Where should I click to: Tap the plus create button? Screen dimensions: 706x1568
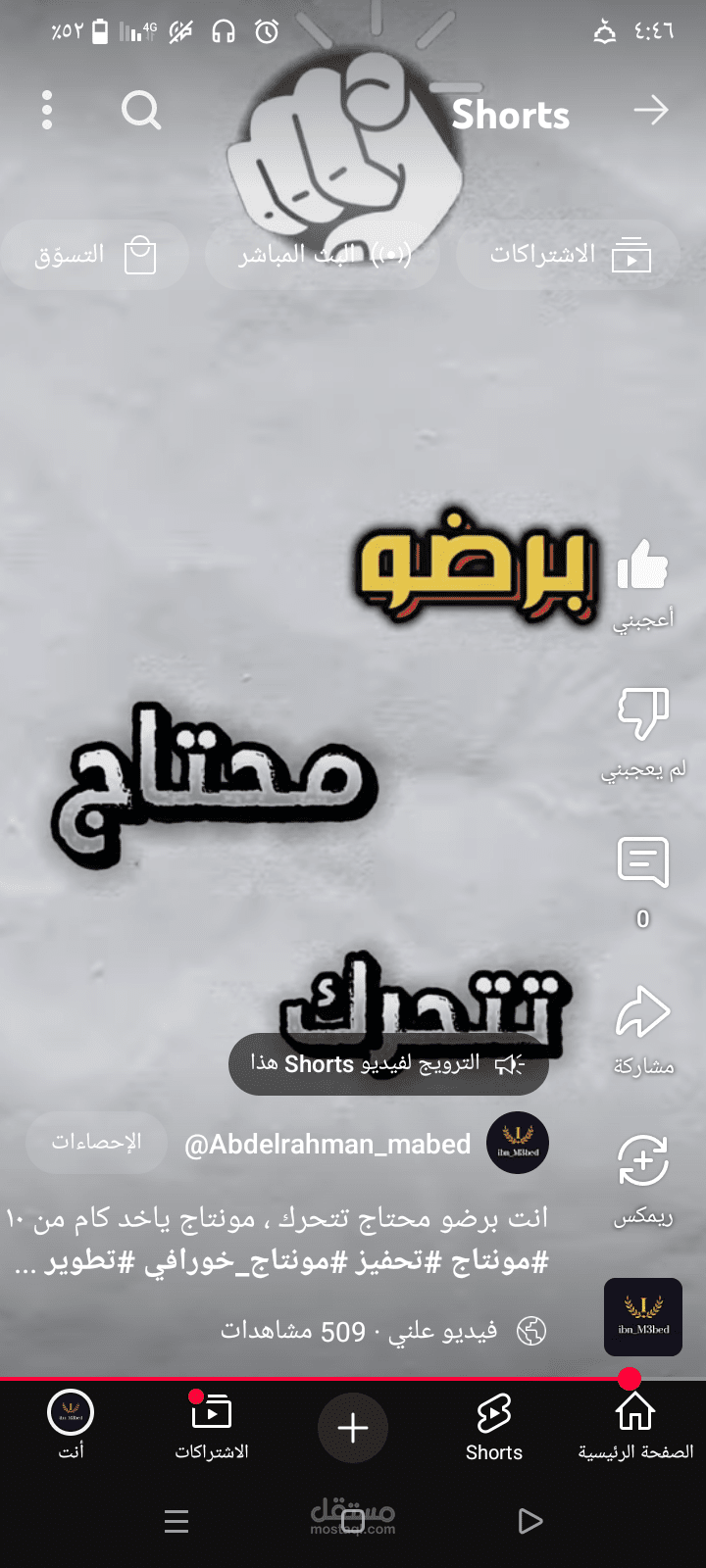[x=353, y=1428]
